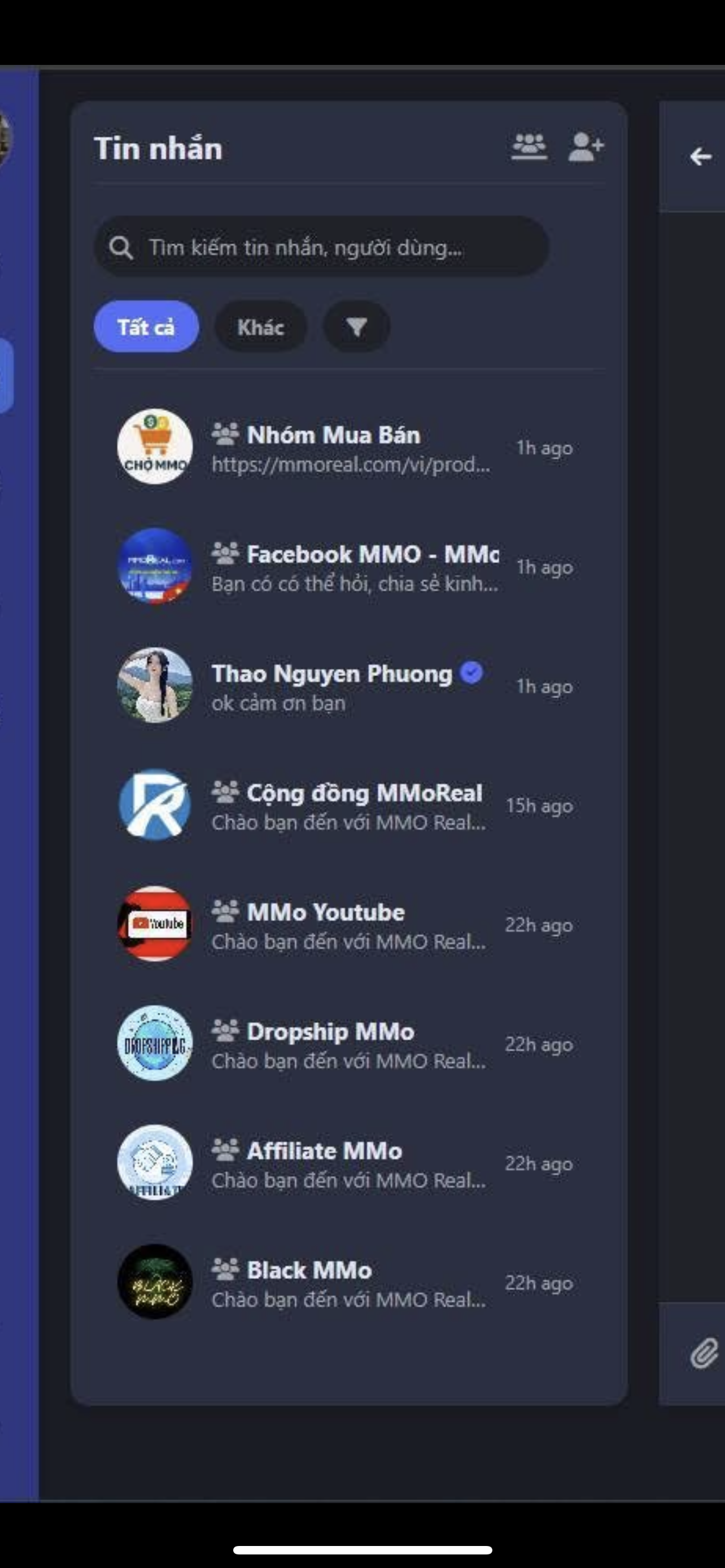This screenshot has height=1568, width=725.
Task: Open the group creation icon
Action: pyautogui.click(x=529, y=147)
